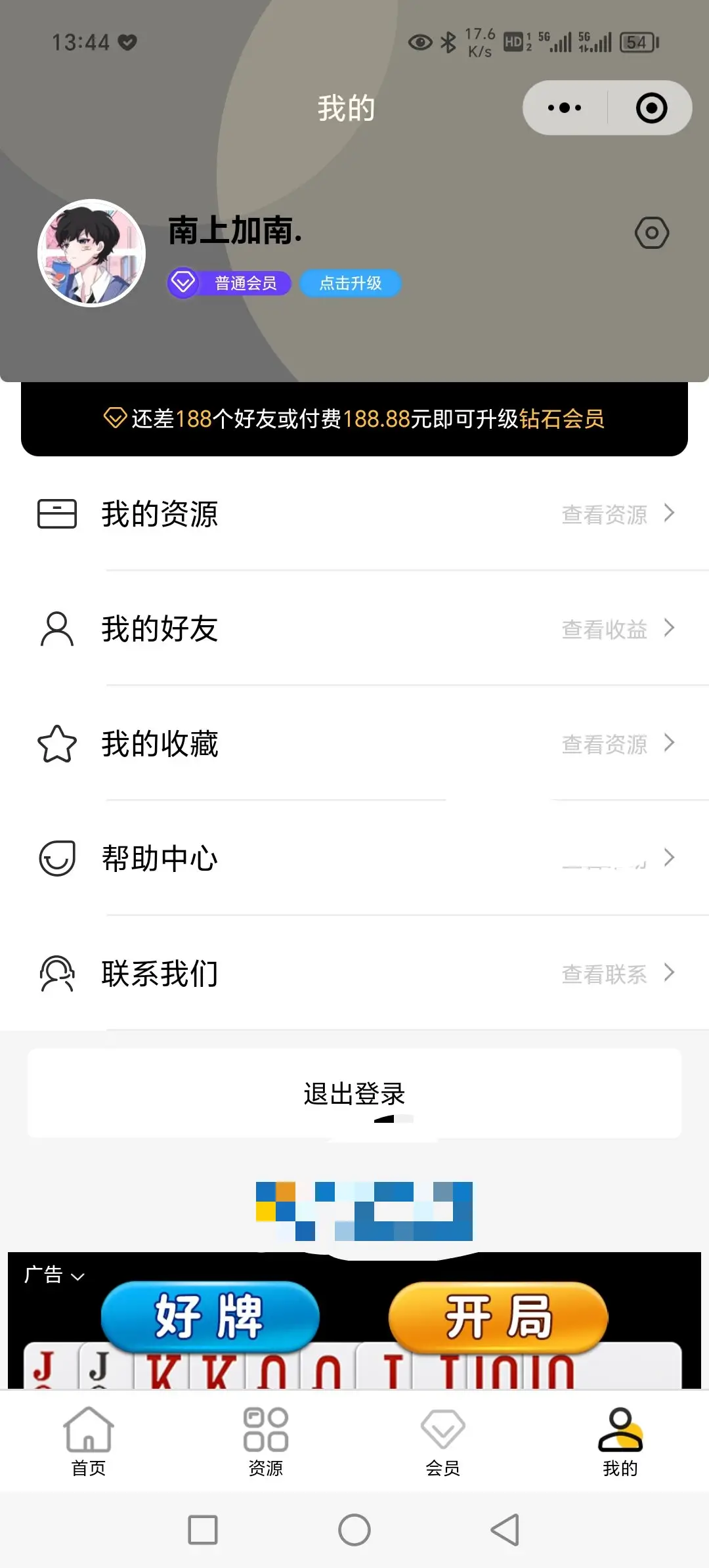Expand 联系我们 with the right arrow
This screenshot has width=709, height=1568.
point(668,974)
